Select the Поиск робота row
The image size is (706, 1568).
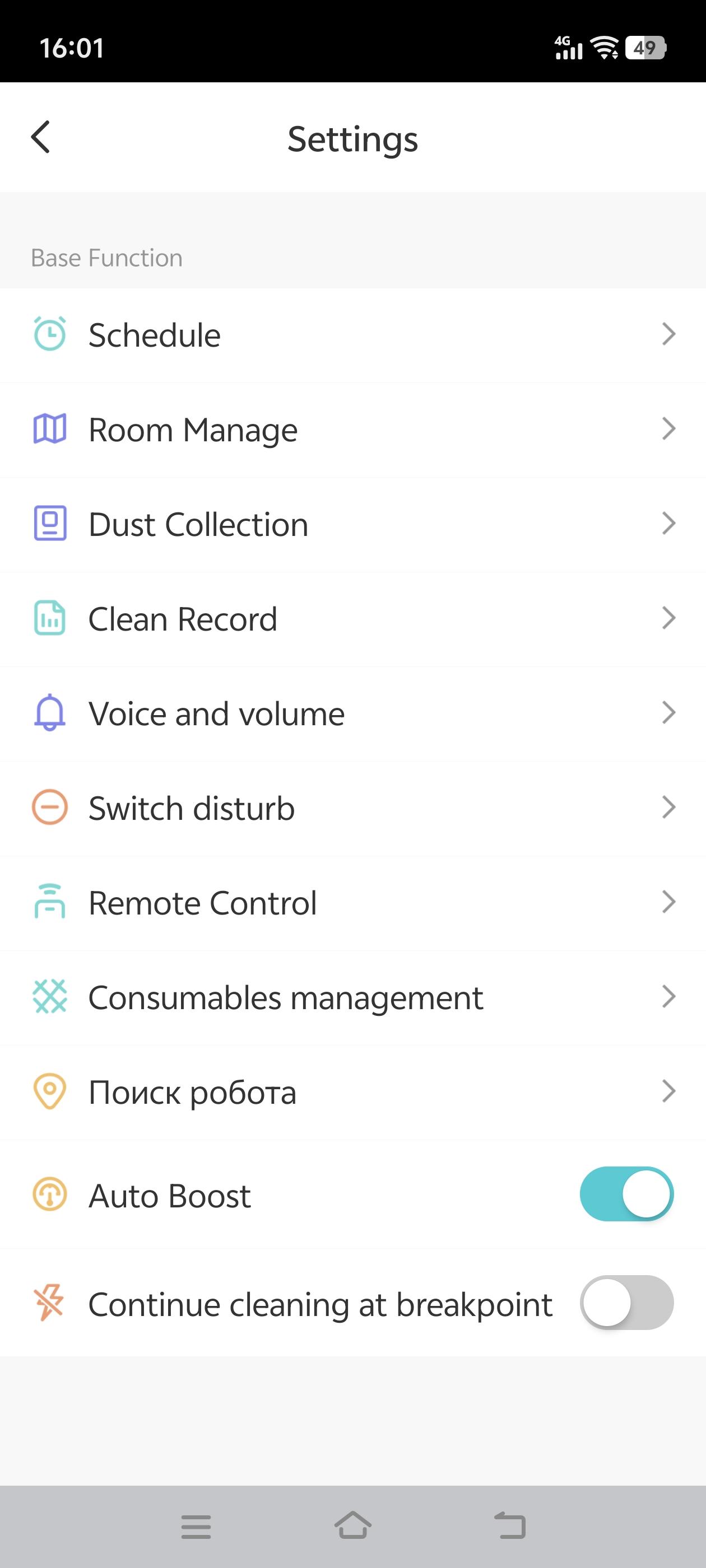[352, 1092]
